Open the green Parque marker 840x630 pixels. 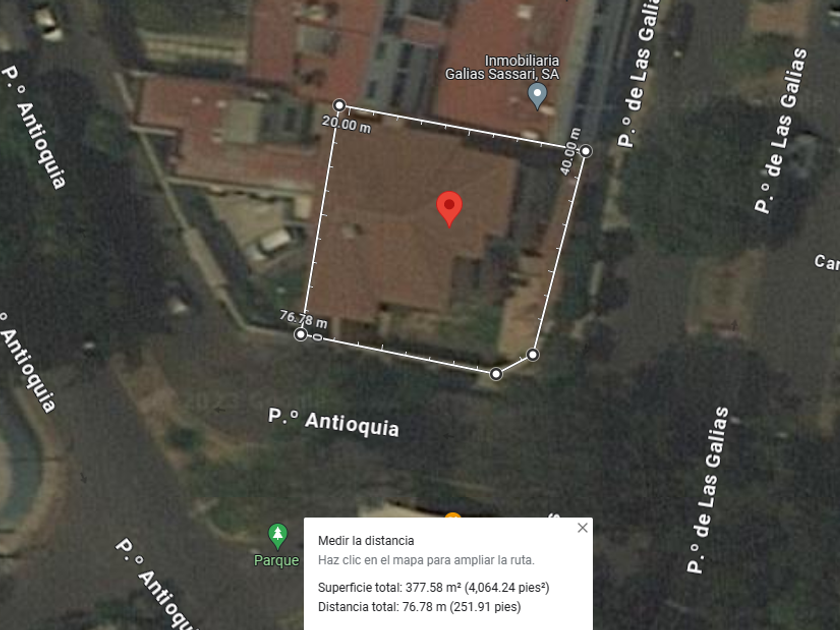coord(277,534)
